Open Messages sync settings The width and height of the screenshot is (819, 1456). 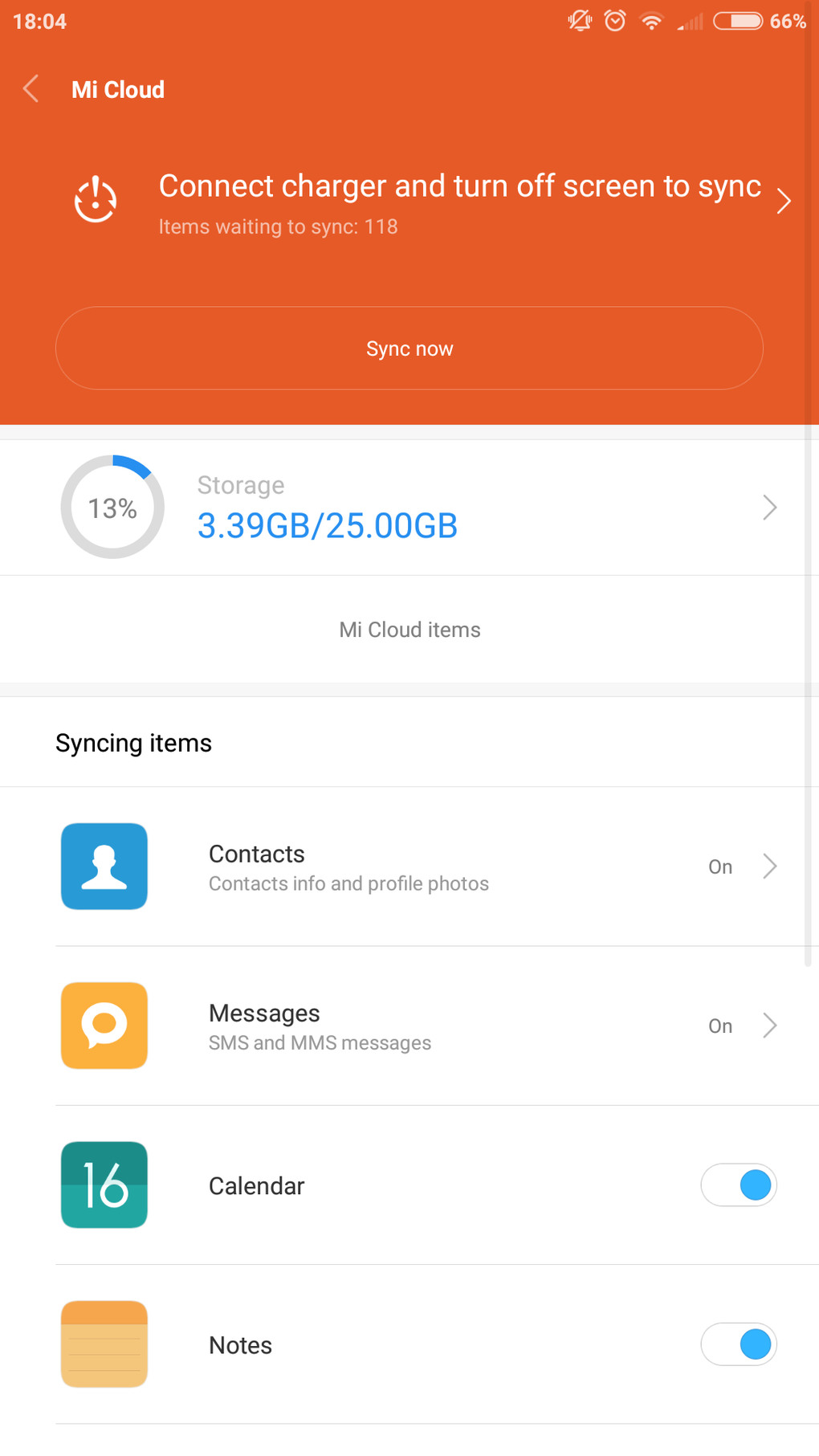pos(409,1026)
